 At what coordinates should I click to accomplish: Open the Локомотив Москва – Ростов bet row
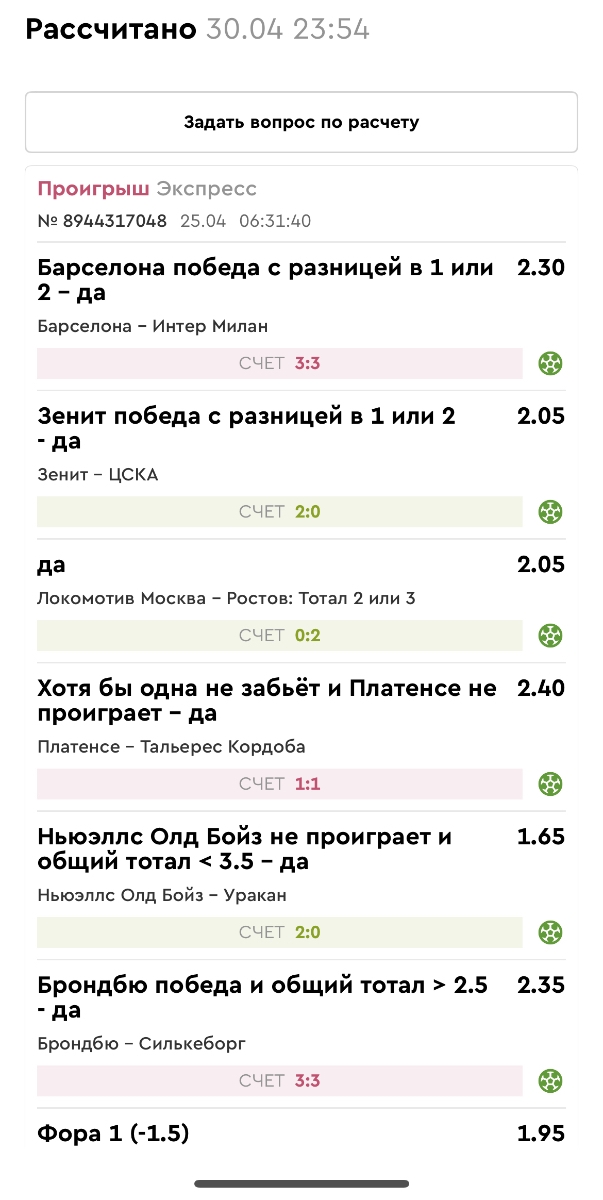click(301, 601)
